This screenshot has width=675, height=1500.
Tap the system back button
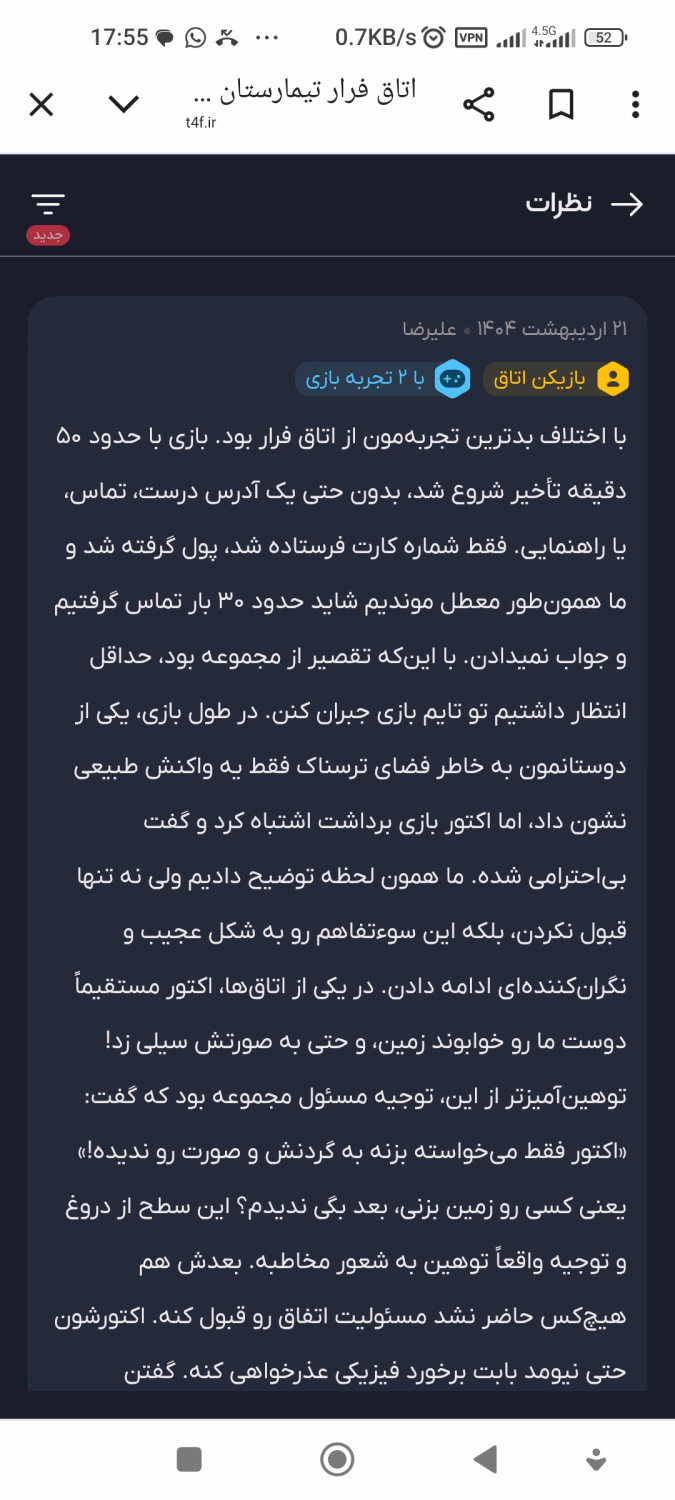pos(486,1459)
